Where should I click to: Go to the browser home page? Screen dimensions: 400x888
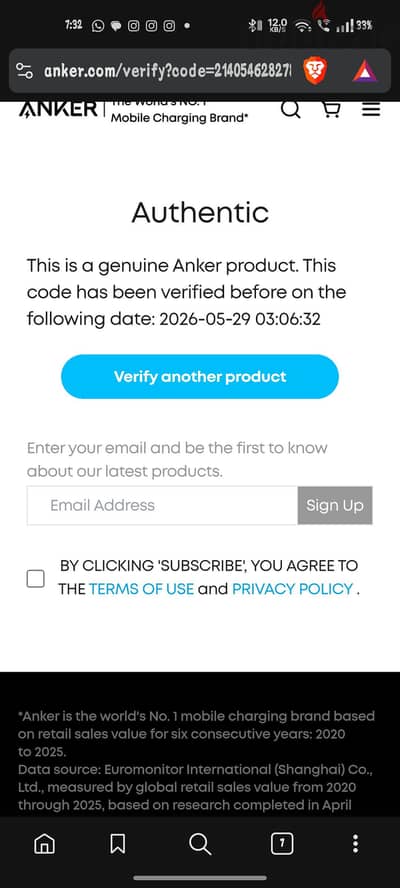44,844
